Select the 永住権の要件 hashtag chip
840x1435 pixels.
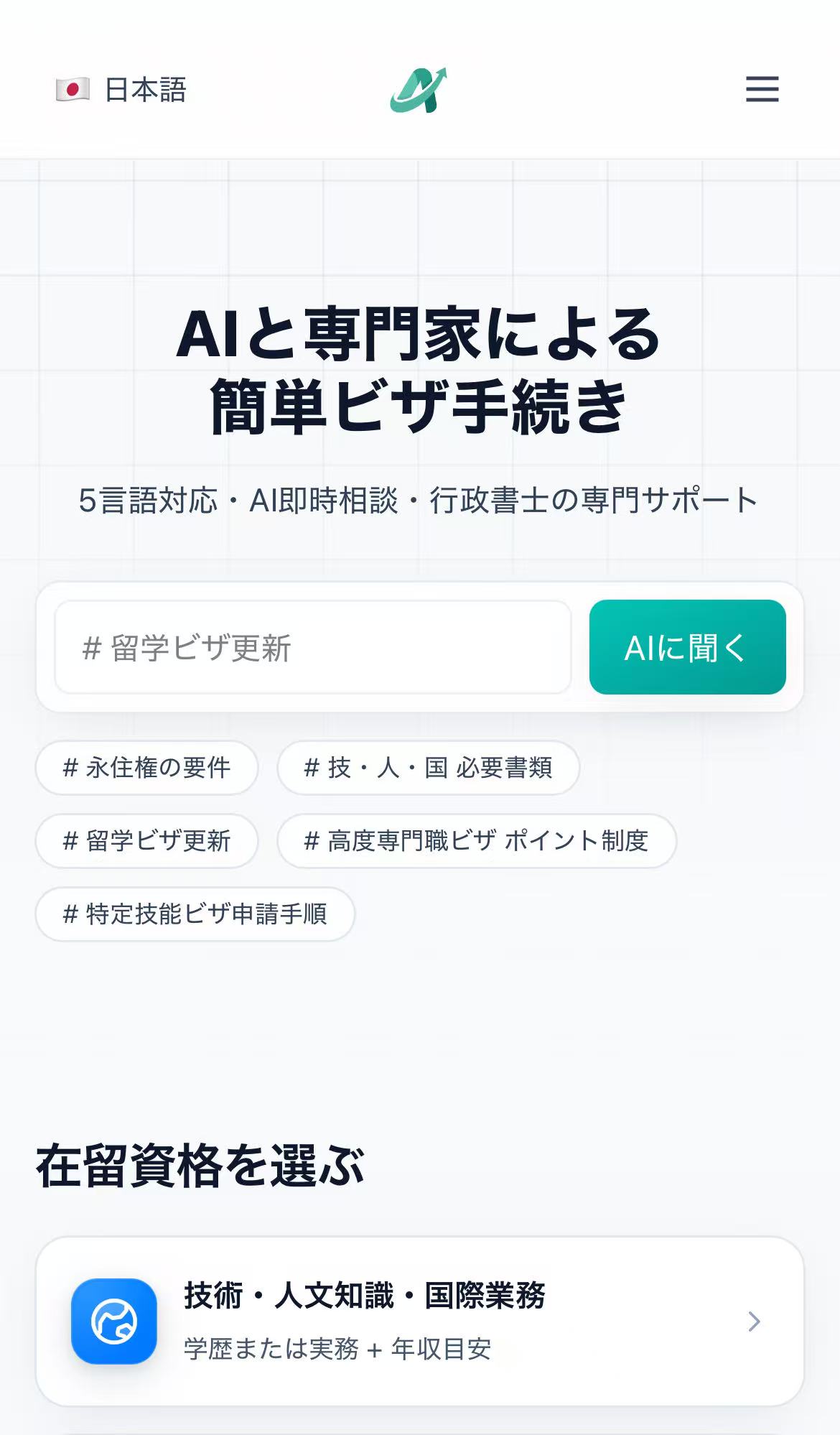click(x=146, y=768)
